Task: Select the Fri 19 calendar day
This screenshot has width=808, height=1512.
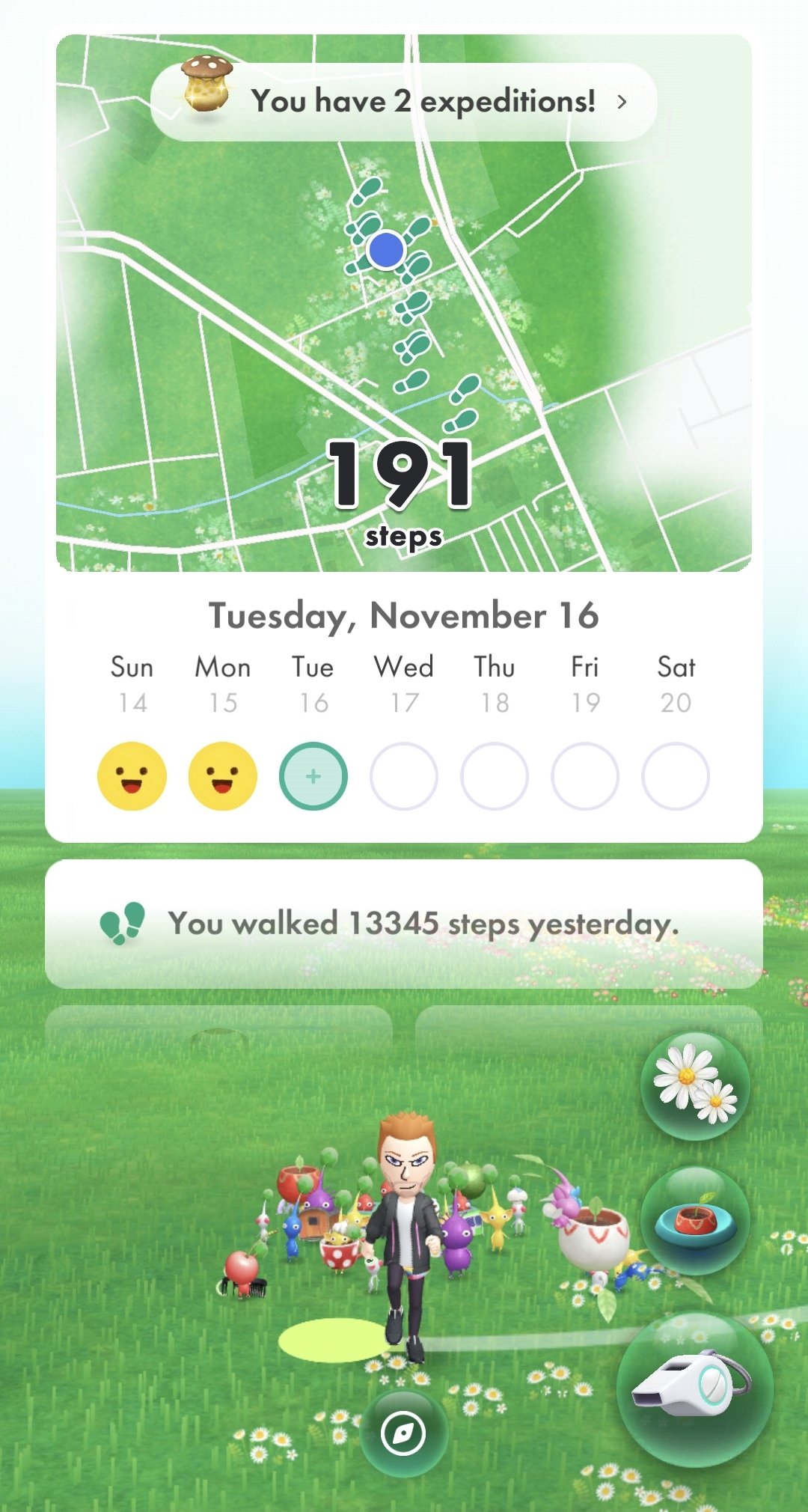Action: (585, 683)
